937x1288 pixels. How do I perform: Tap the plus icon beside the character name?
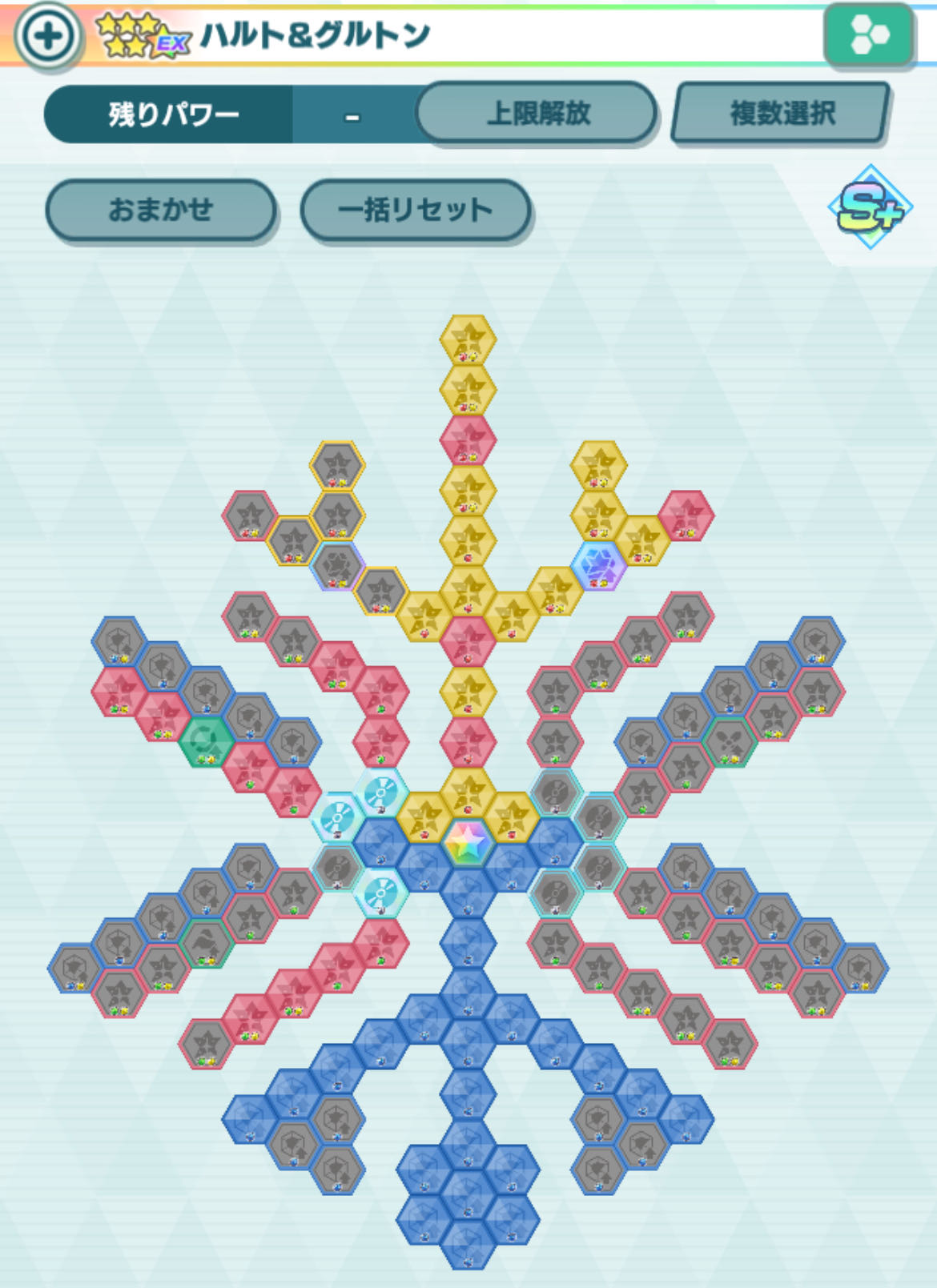click(x=48, y=36)
